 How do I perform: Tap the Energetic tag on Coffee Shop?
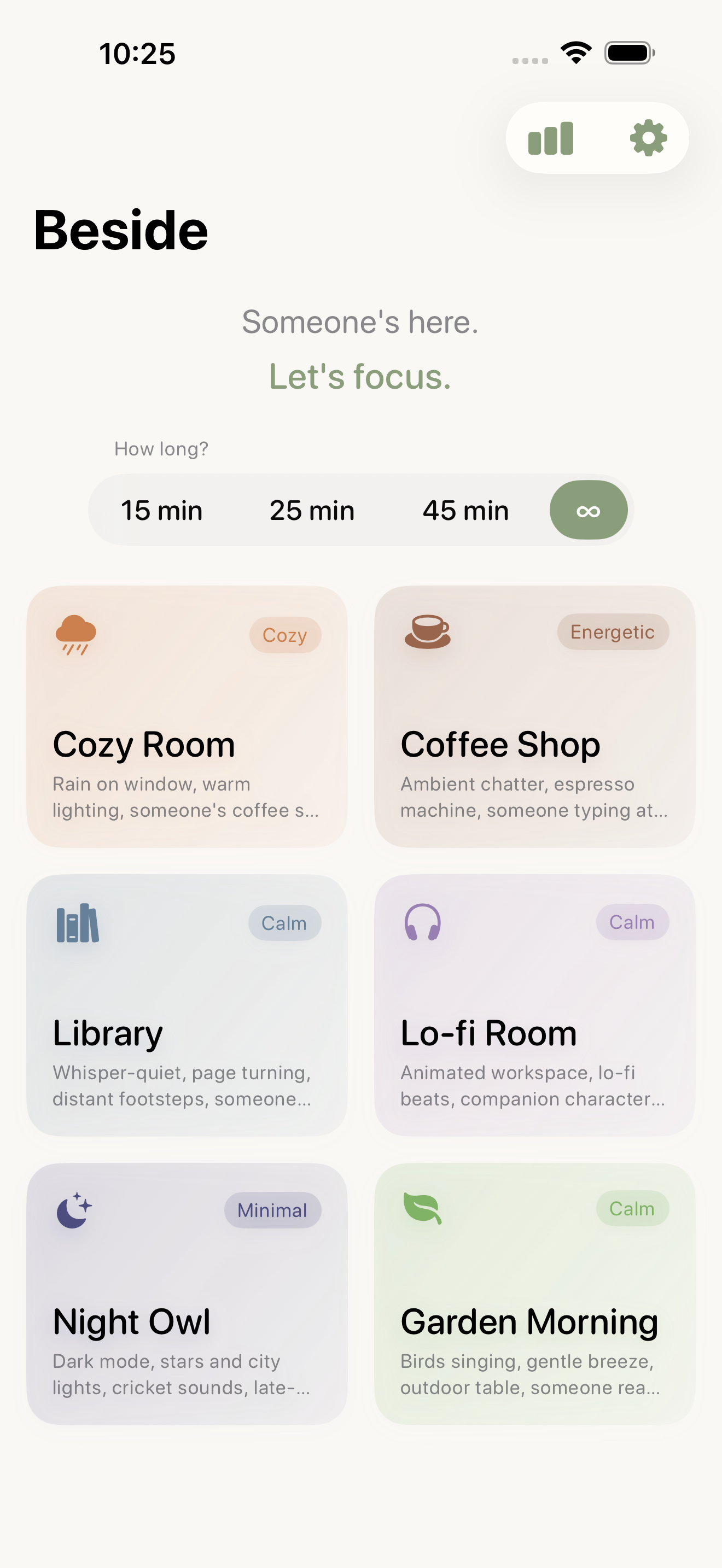(613, 632)
